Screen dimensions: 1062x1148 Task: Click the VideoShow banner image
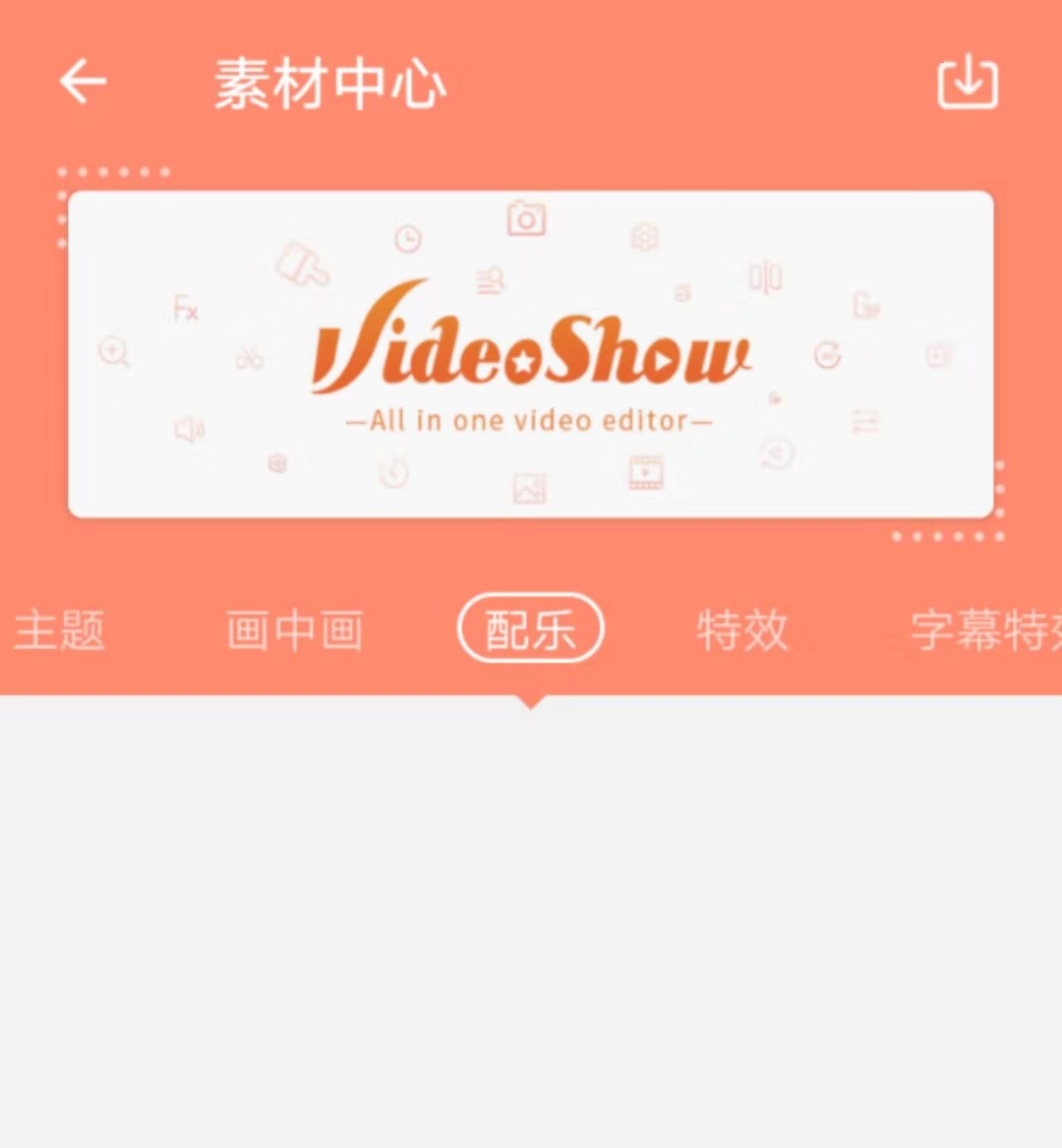coord(531,354)
